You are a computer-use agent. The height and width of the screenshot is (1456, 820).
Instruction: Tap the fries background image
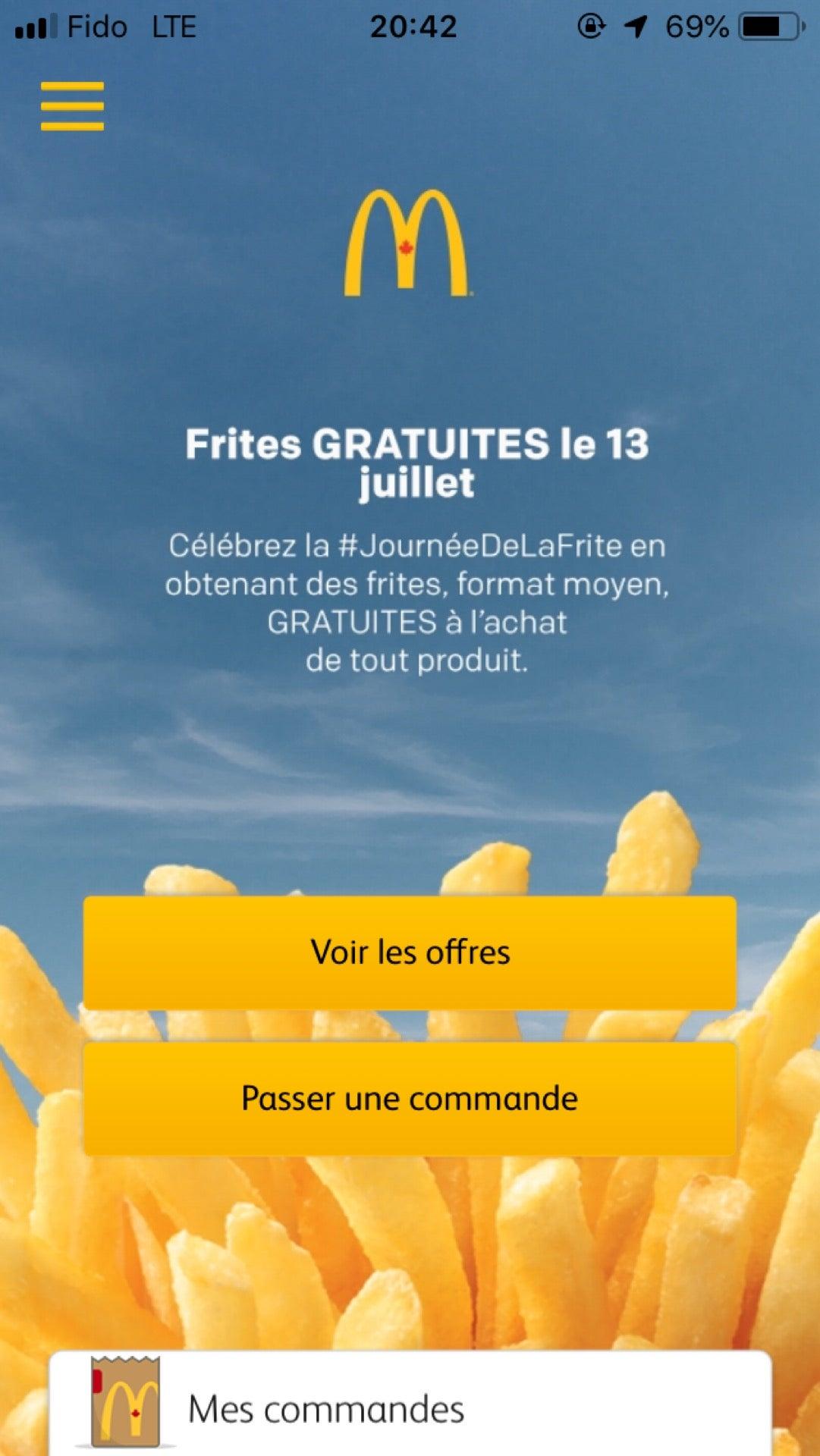[x=410, y=1251]
